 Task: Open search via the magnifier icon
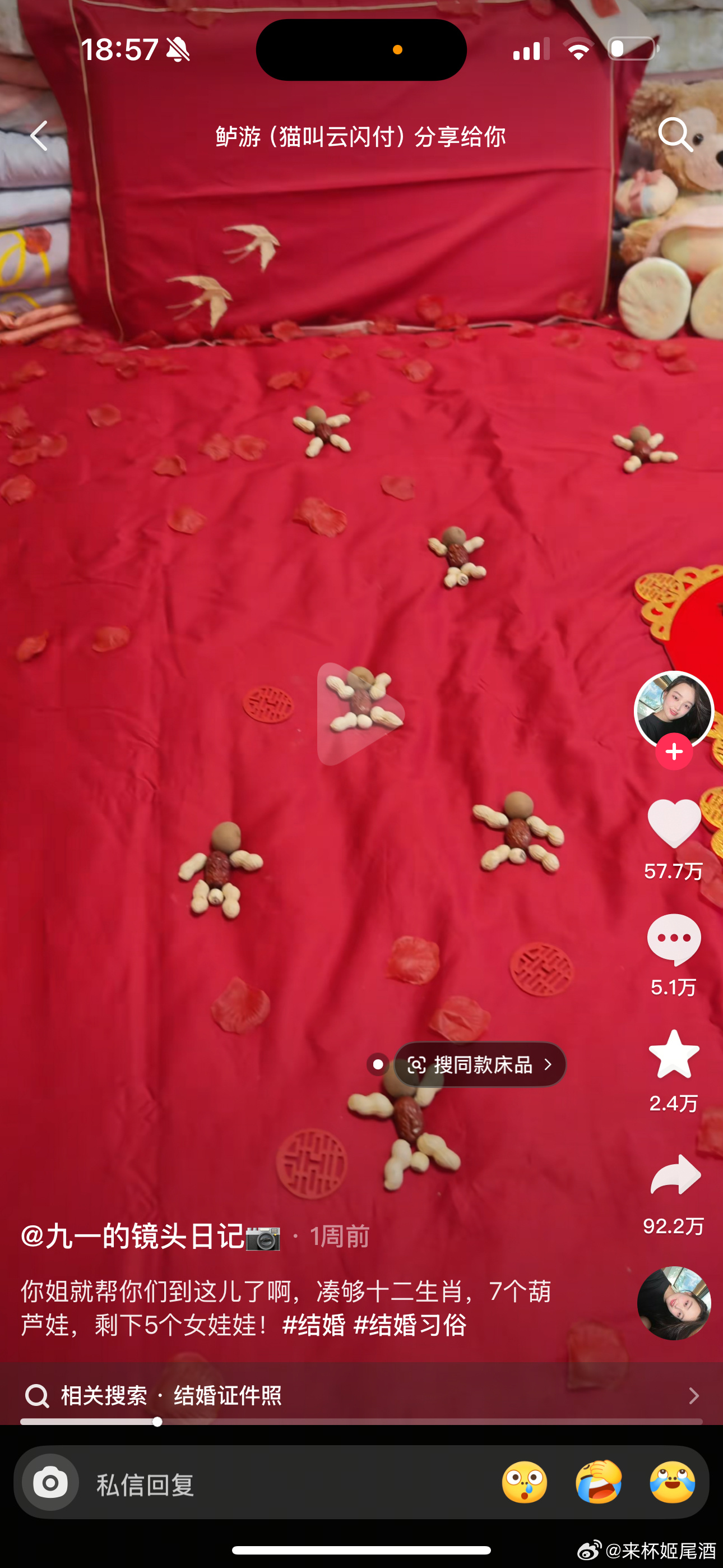(675, 134)
